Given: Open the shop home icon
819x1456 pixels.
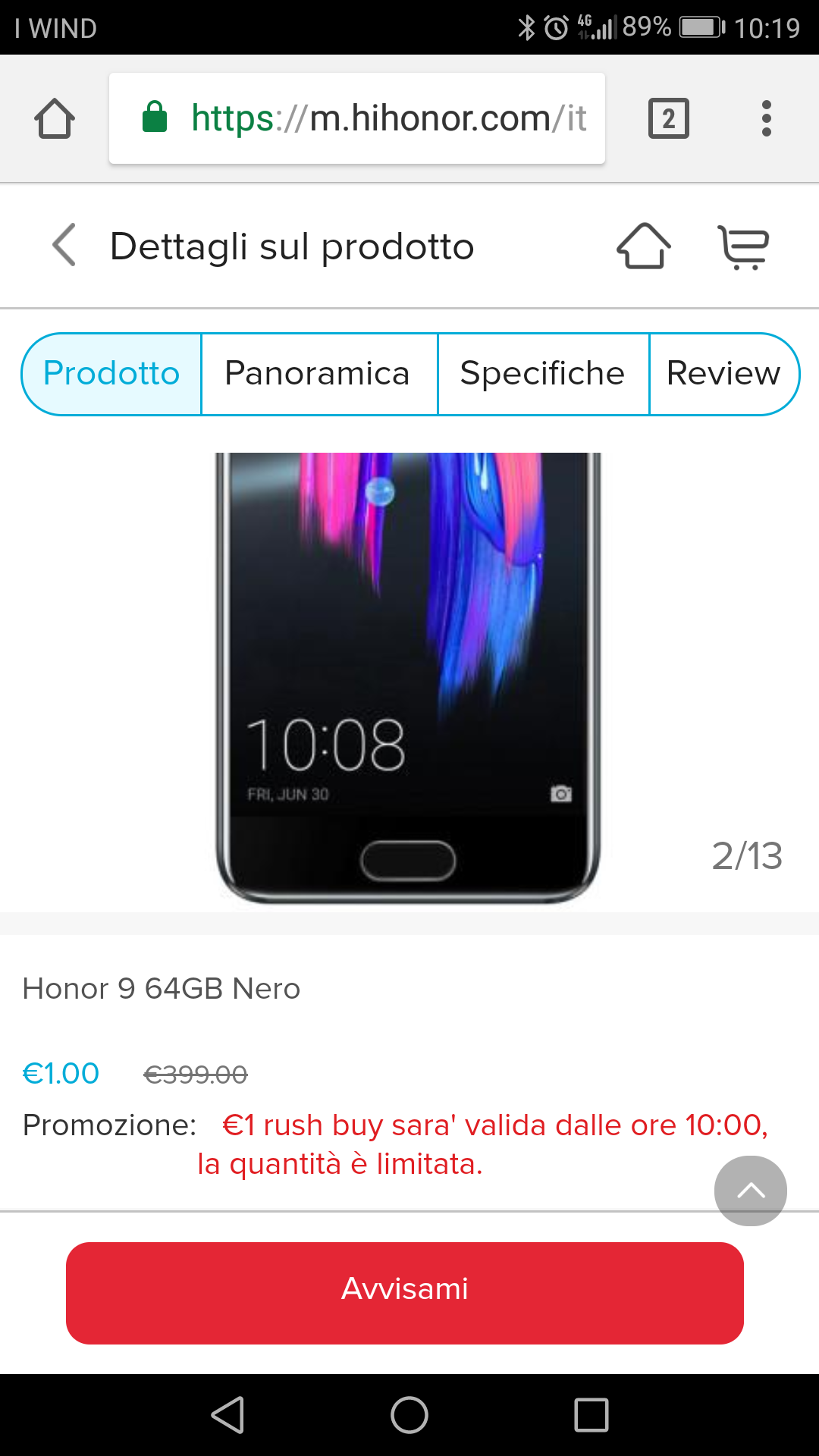Looking at the screenshot, I should pos(644,246).
